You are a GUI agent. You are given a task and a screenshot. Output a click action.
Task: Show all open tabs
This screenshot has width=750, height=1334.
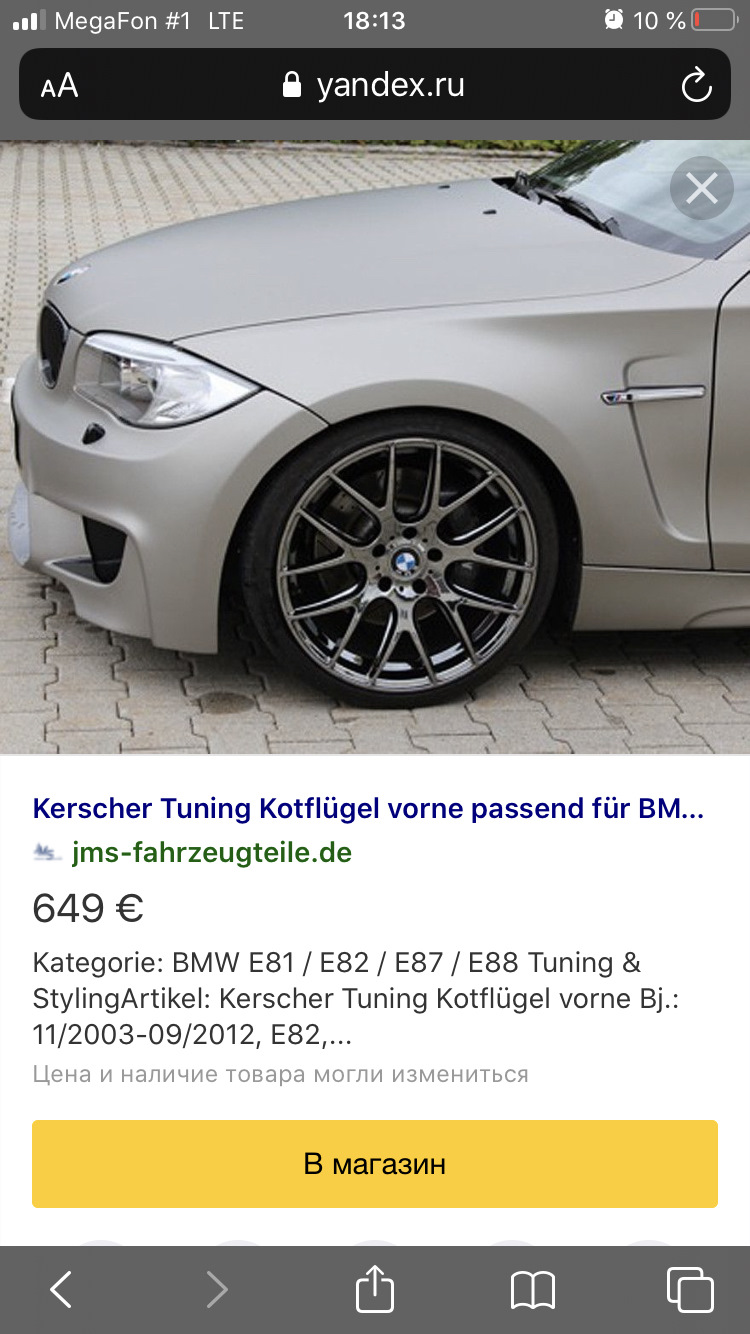689,1289
